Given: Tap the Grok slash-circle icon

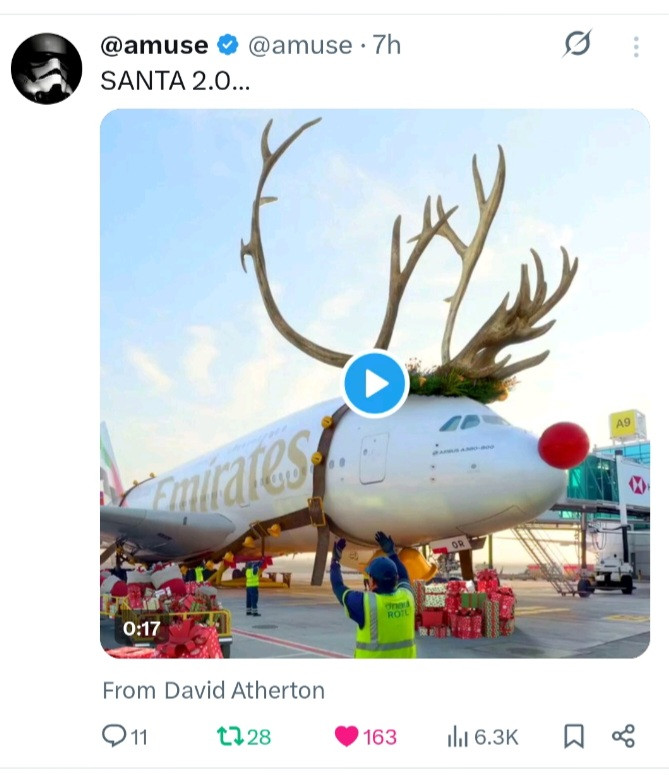Looking at the screenshot, I should (x=577, y=45).
